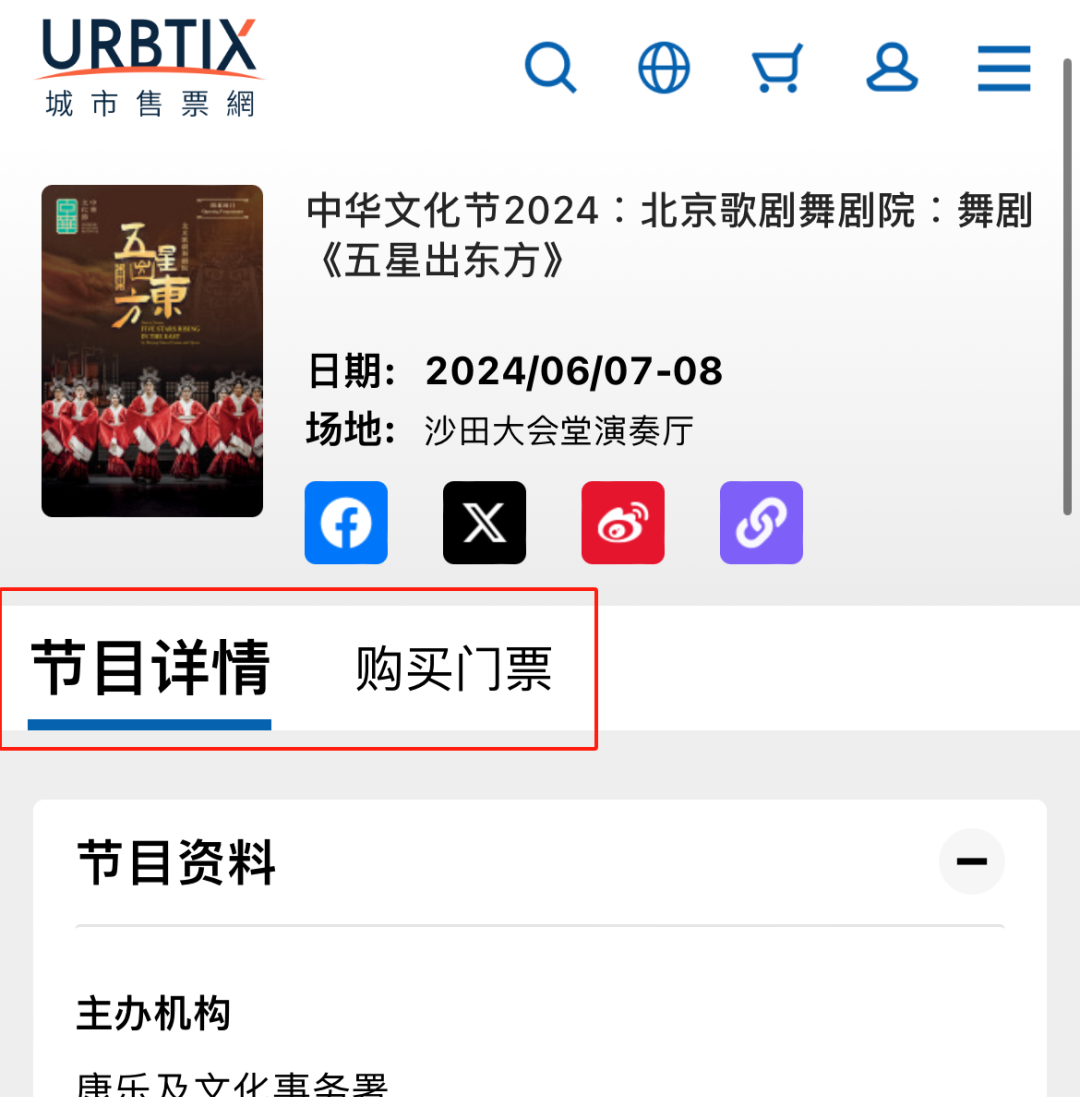
Task: Switch to the 购买门票 tab
Action: (x=454, y=668)
